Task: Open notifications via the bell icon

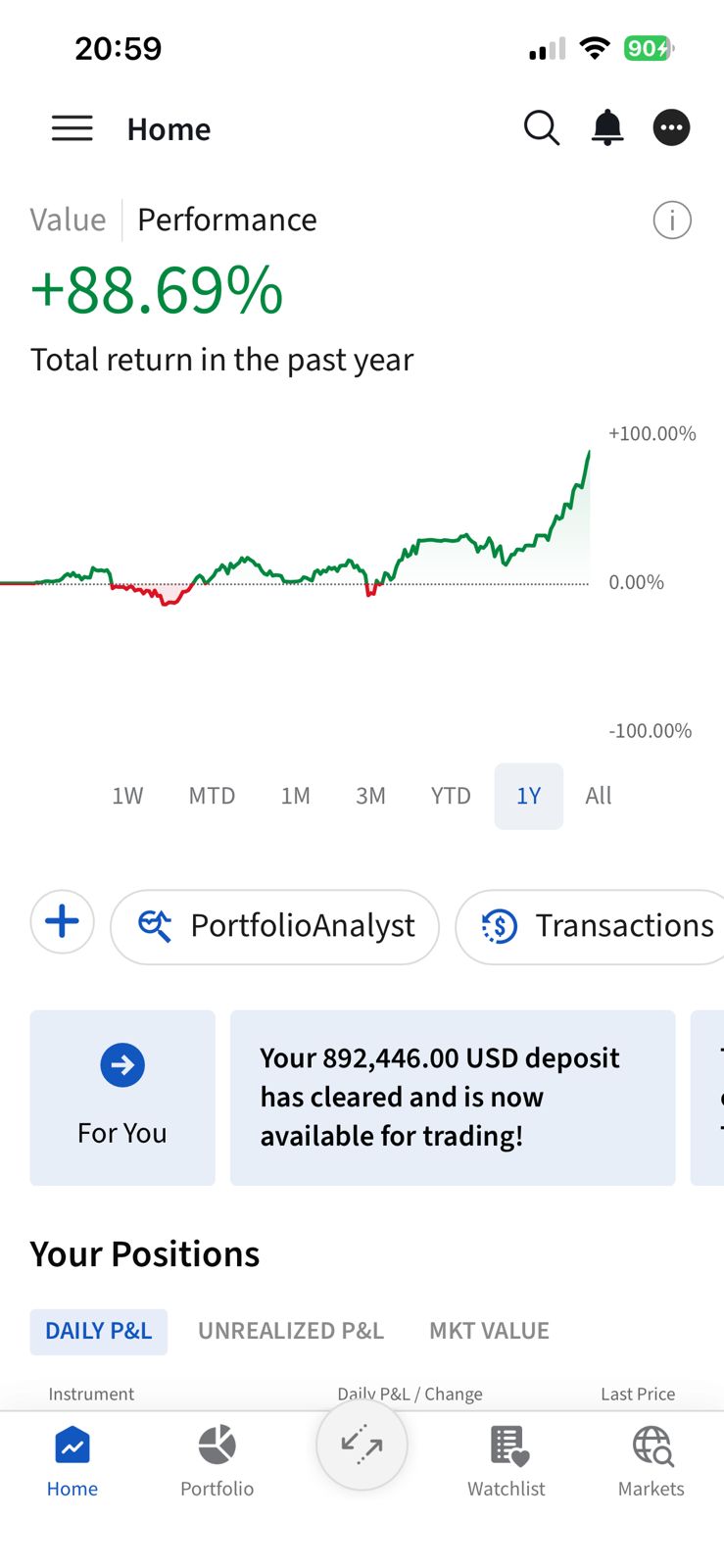Action: coord(607,127)
